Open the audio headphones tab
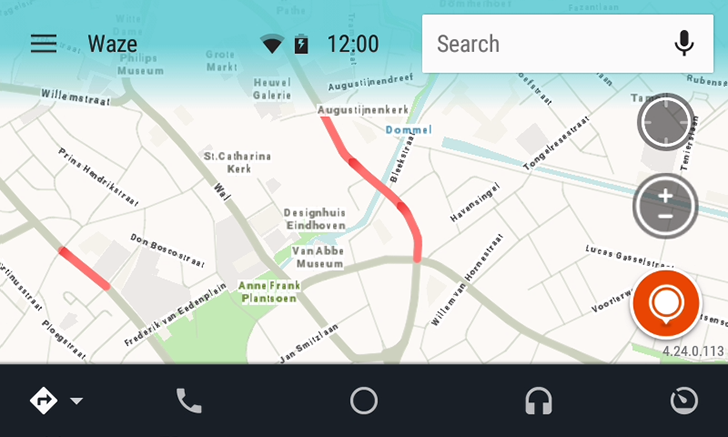 (x=539, y=401)
